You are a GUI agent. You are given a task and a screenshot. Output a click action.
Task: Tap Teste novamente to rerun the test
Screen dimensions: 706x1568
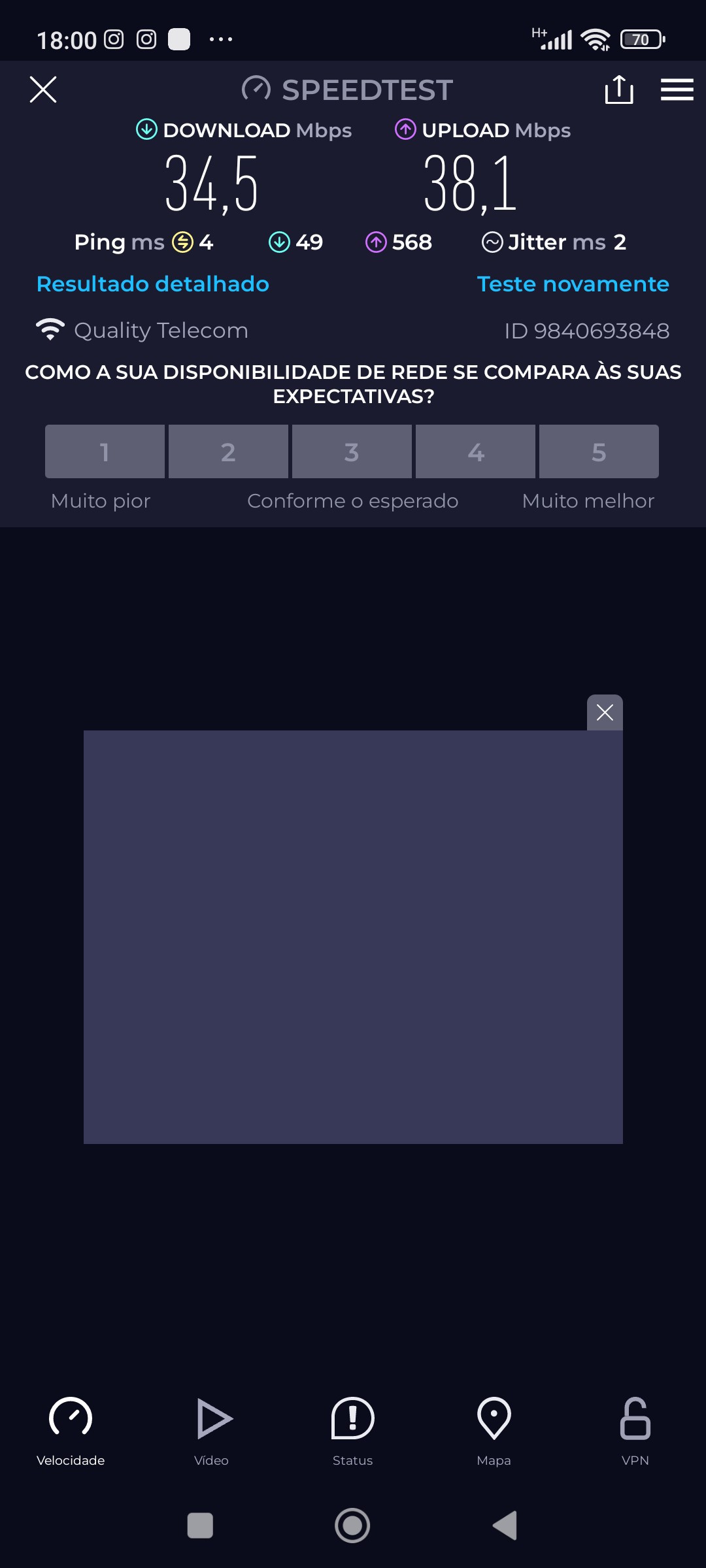(x=573, y=284)
